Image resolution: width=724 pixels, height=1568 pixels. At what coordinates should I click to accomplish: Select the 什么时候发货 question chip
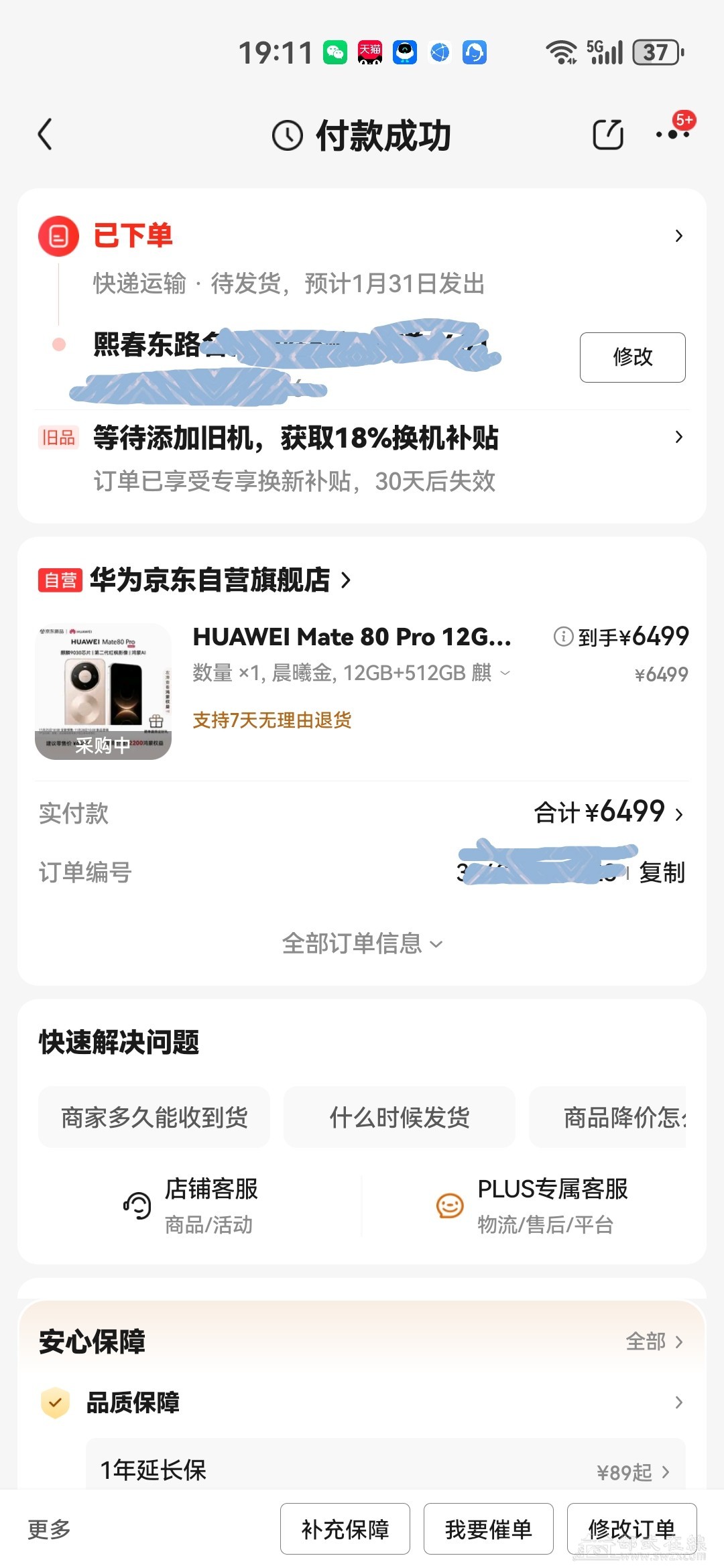point(399,1117)
